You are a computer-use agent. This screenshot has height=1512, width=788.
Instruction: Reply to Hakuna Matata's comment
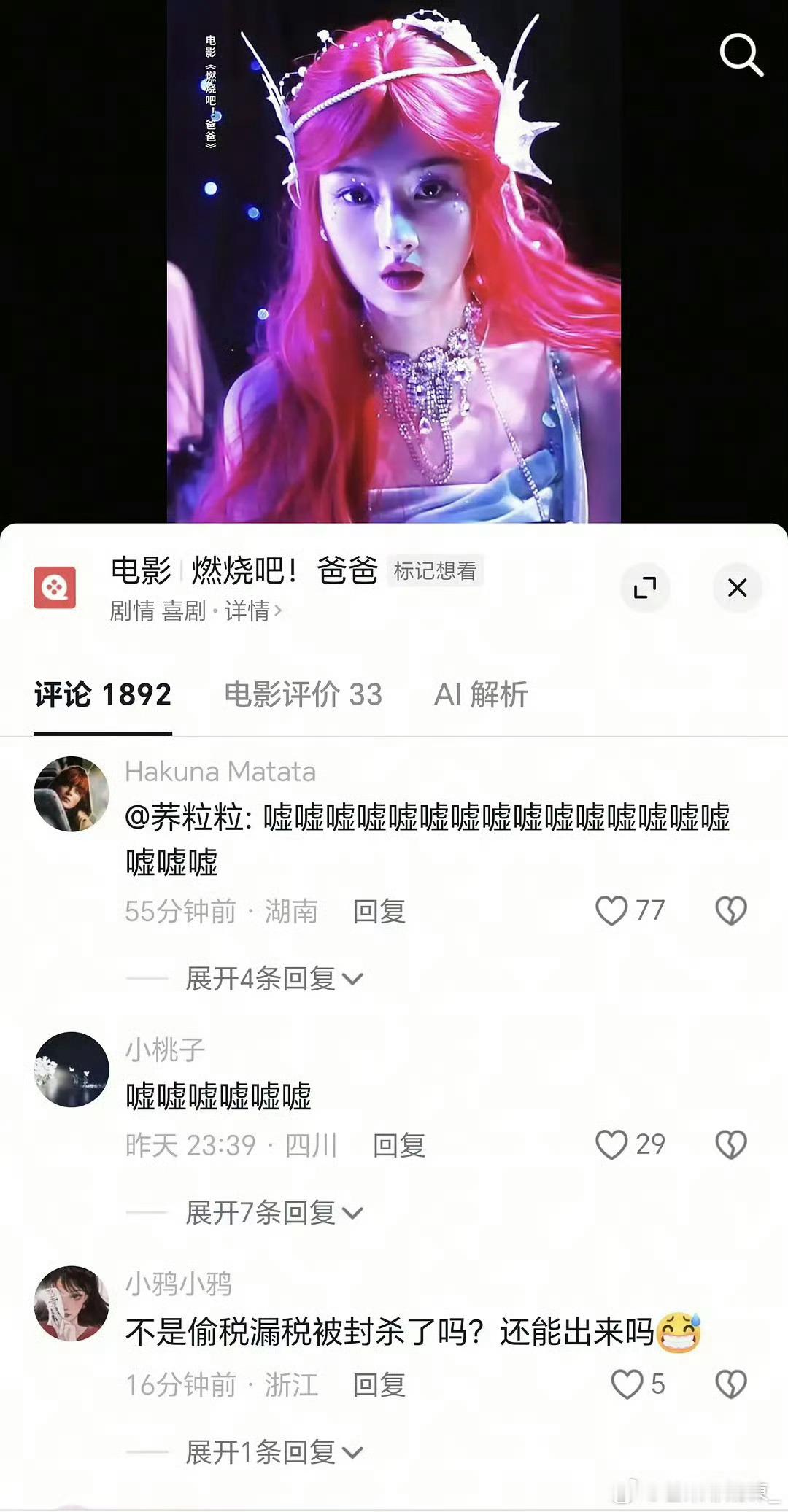[379, 911]
